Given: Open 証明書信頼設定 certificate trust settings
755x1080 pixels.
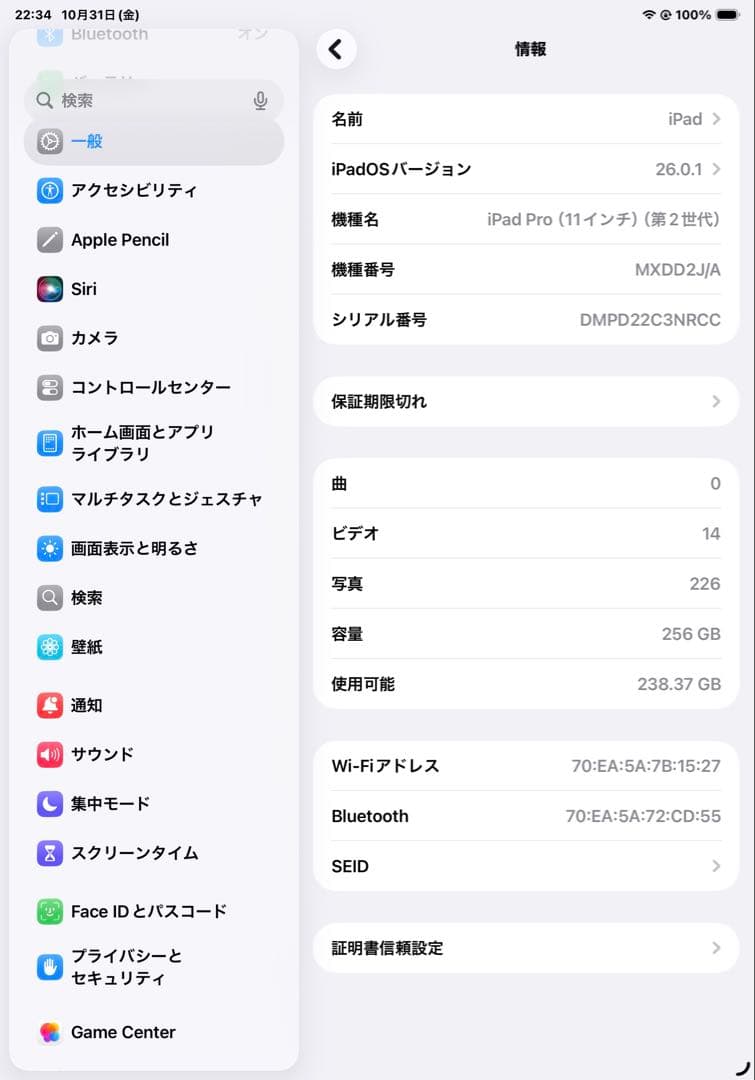Looking at the screenshot, I should coord(525,947).
